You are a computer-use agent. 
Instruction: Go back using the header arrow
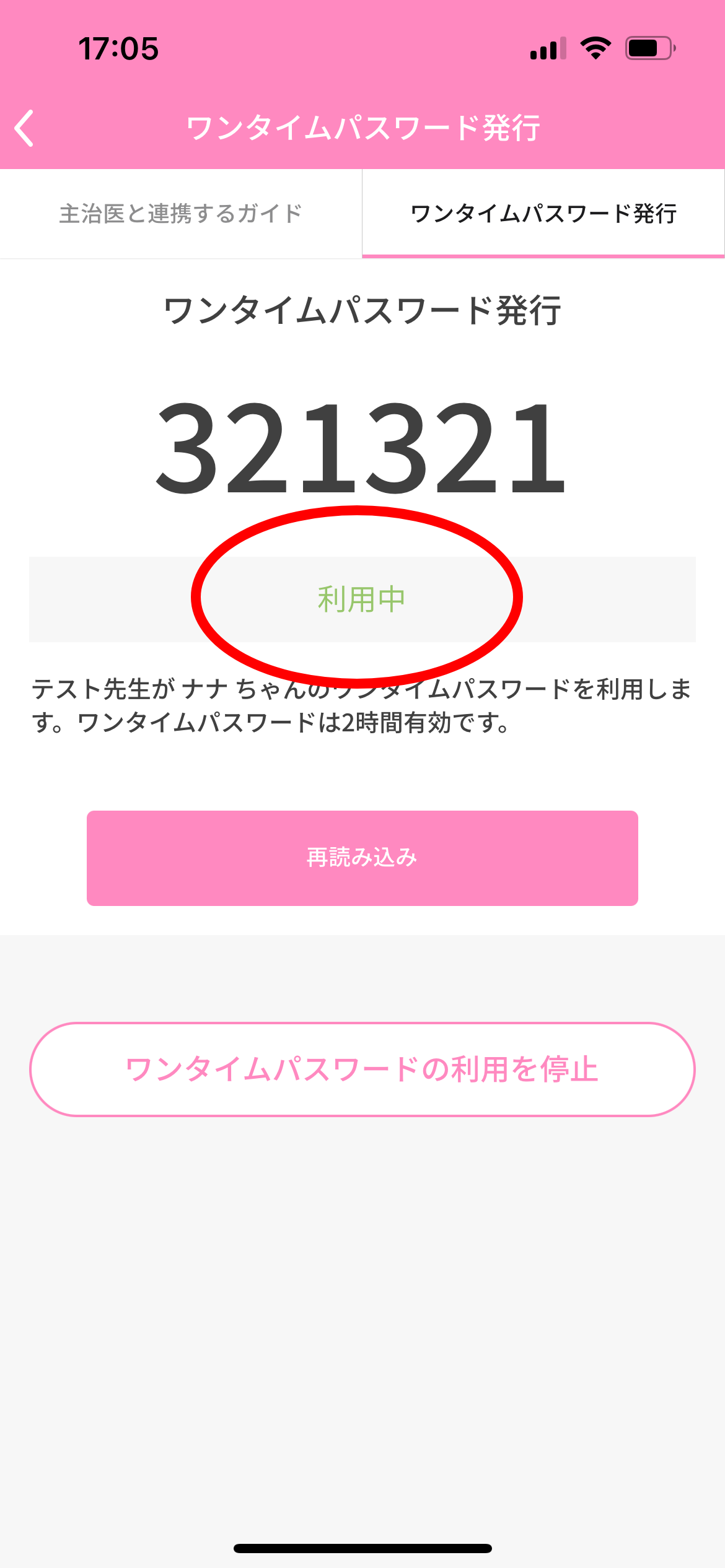25,128
